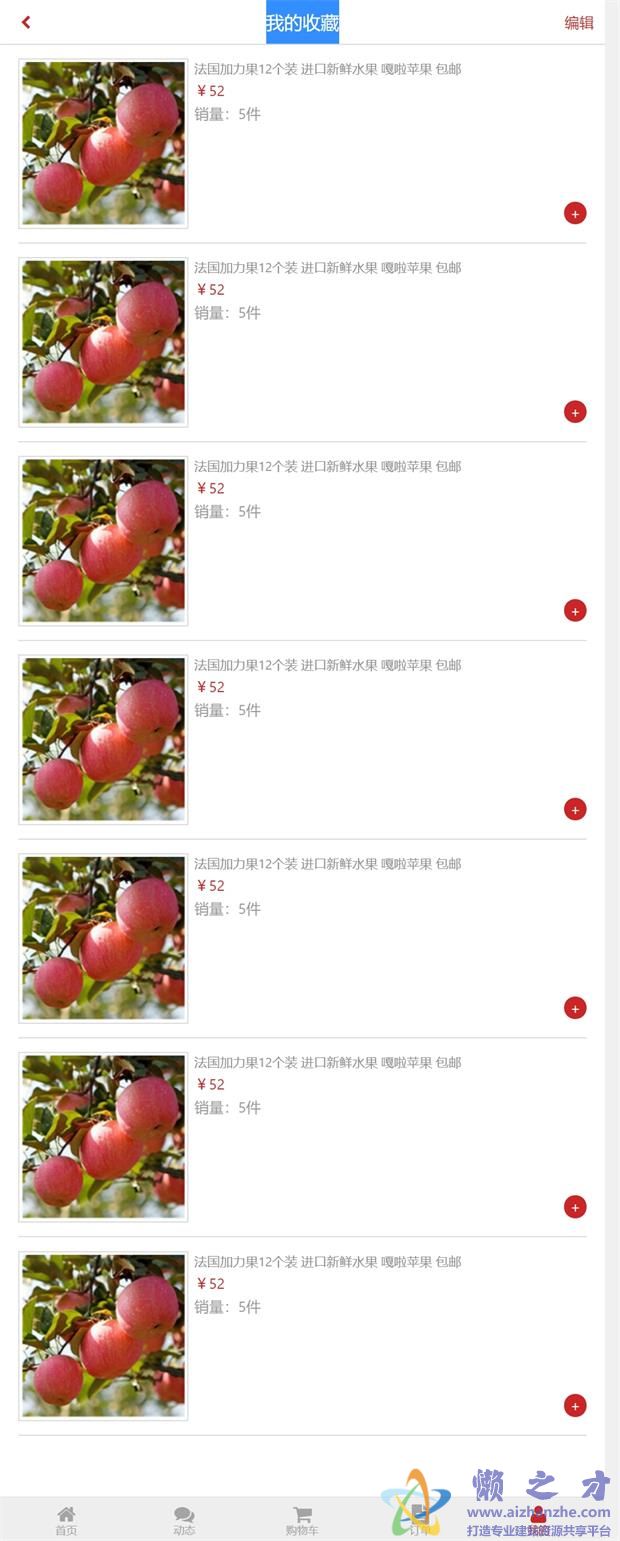Switch to the 首页 tab
The height and width of the screenshot is (1541, 620).
point(66,1520)
